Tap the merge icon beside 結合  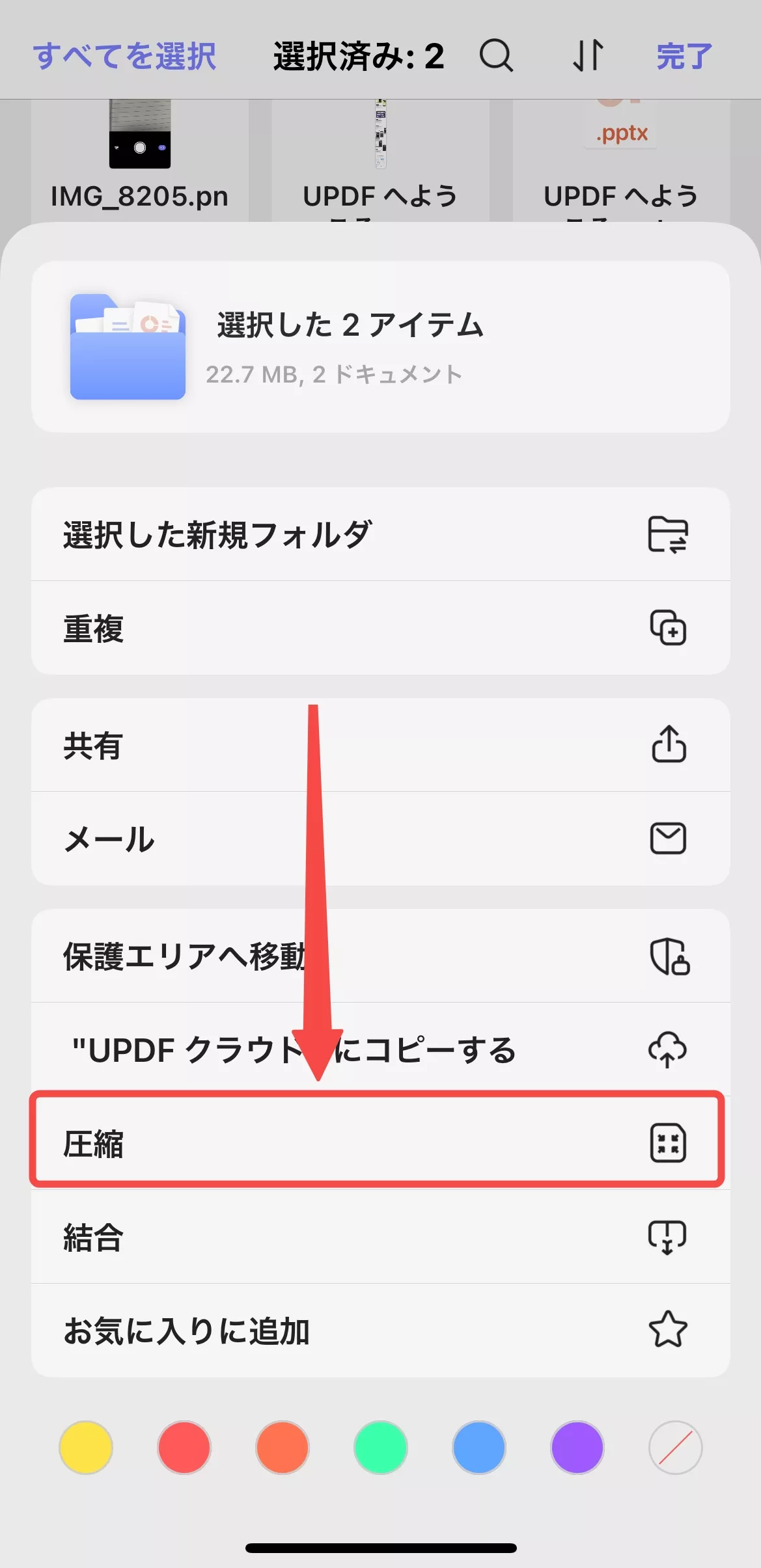coord(669,1237)
